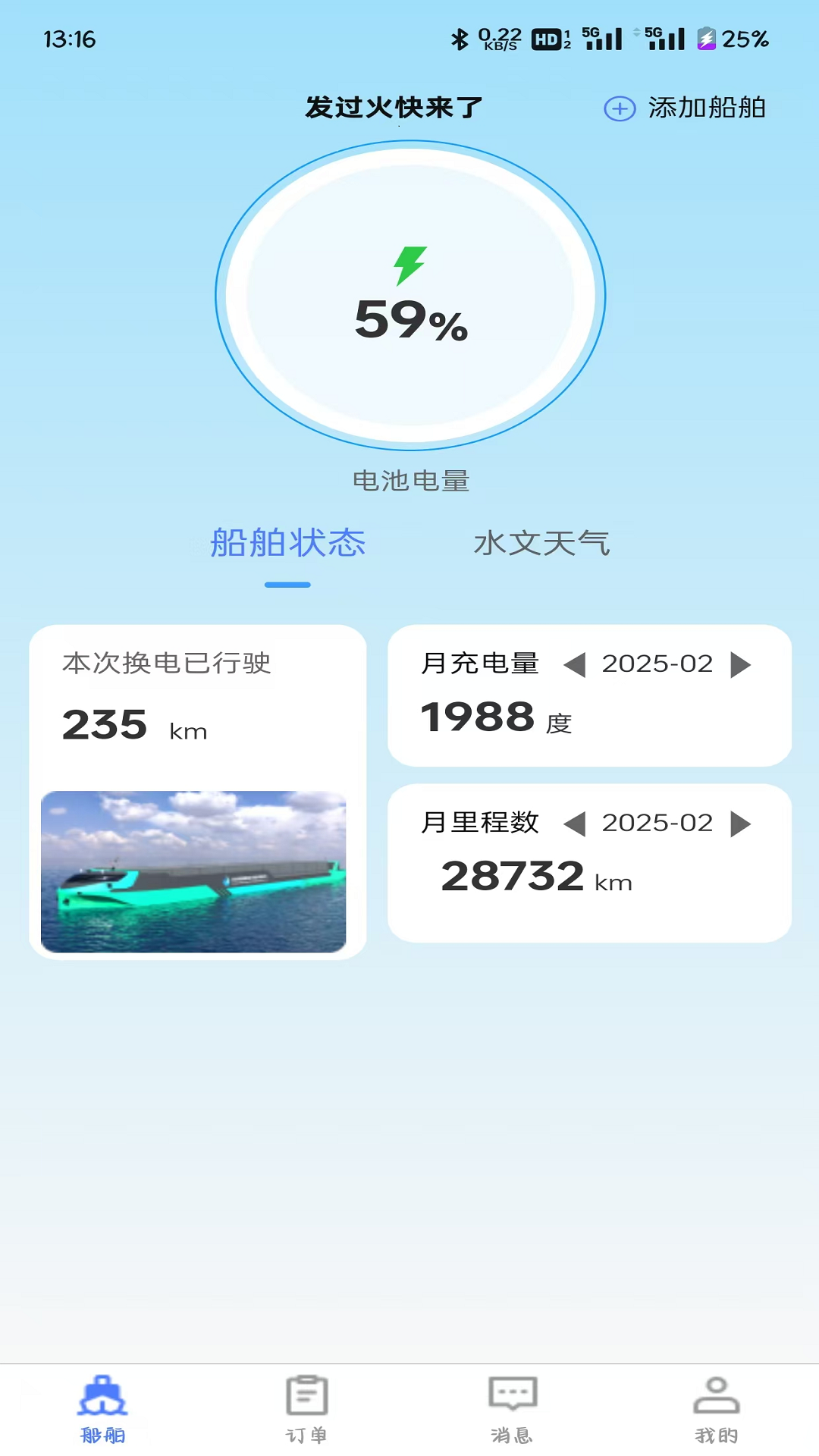Click previous month arrow on 月充电量 card
The height and width of the screenshot is (1456, 819).
point(577,664)
